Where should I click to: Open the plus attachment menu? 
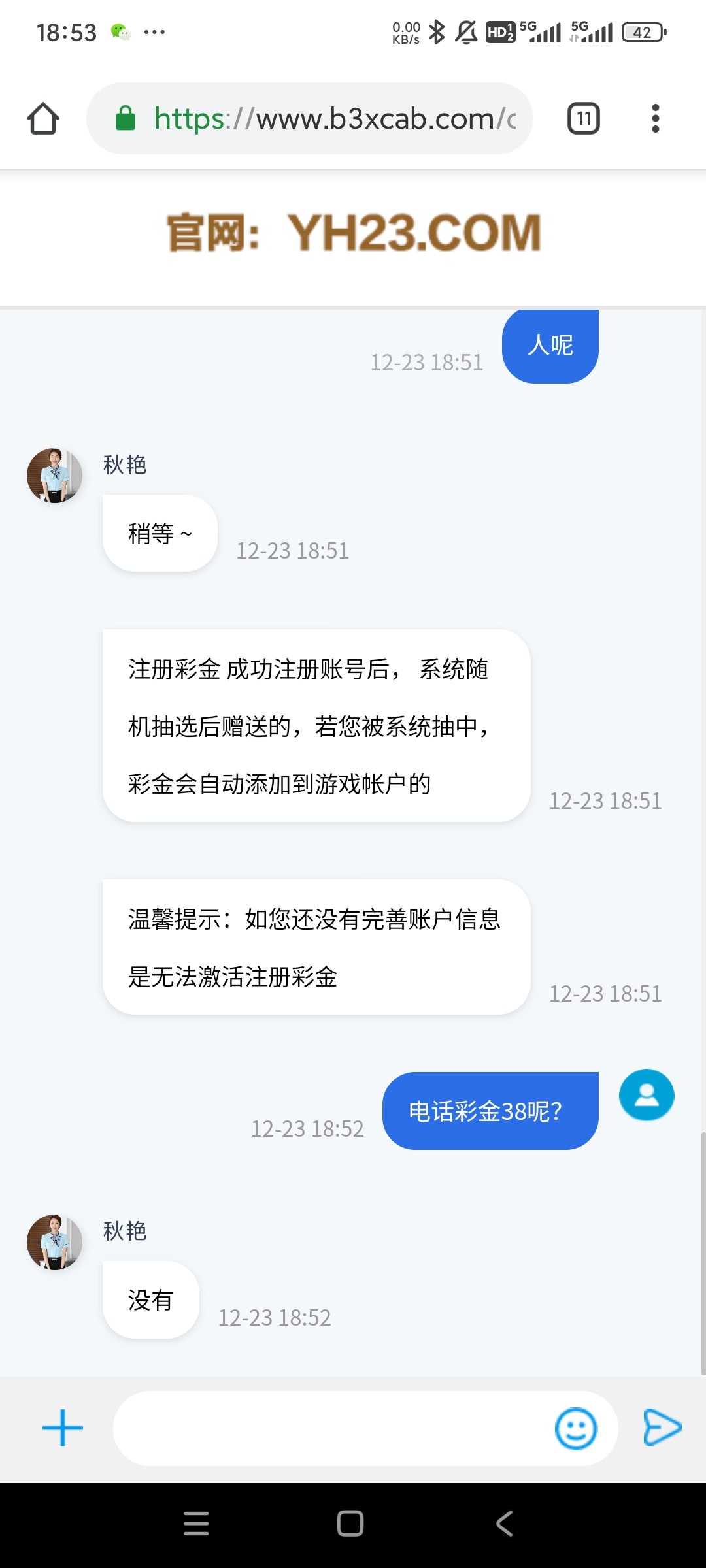pos(62,1428)
